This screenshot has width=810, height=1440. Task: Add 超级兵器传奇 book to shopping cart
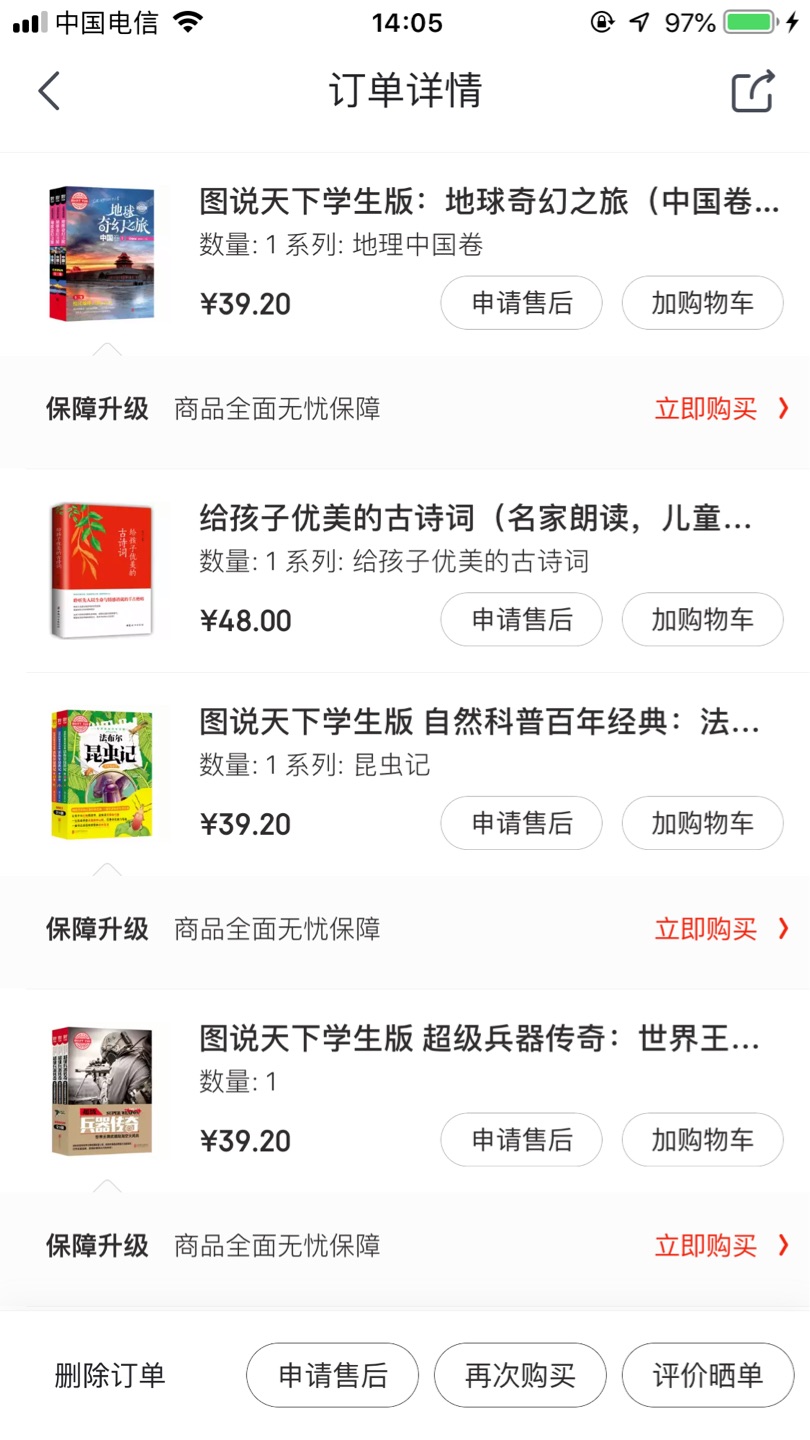[x=702, y=1140]
